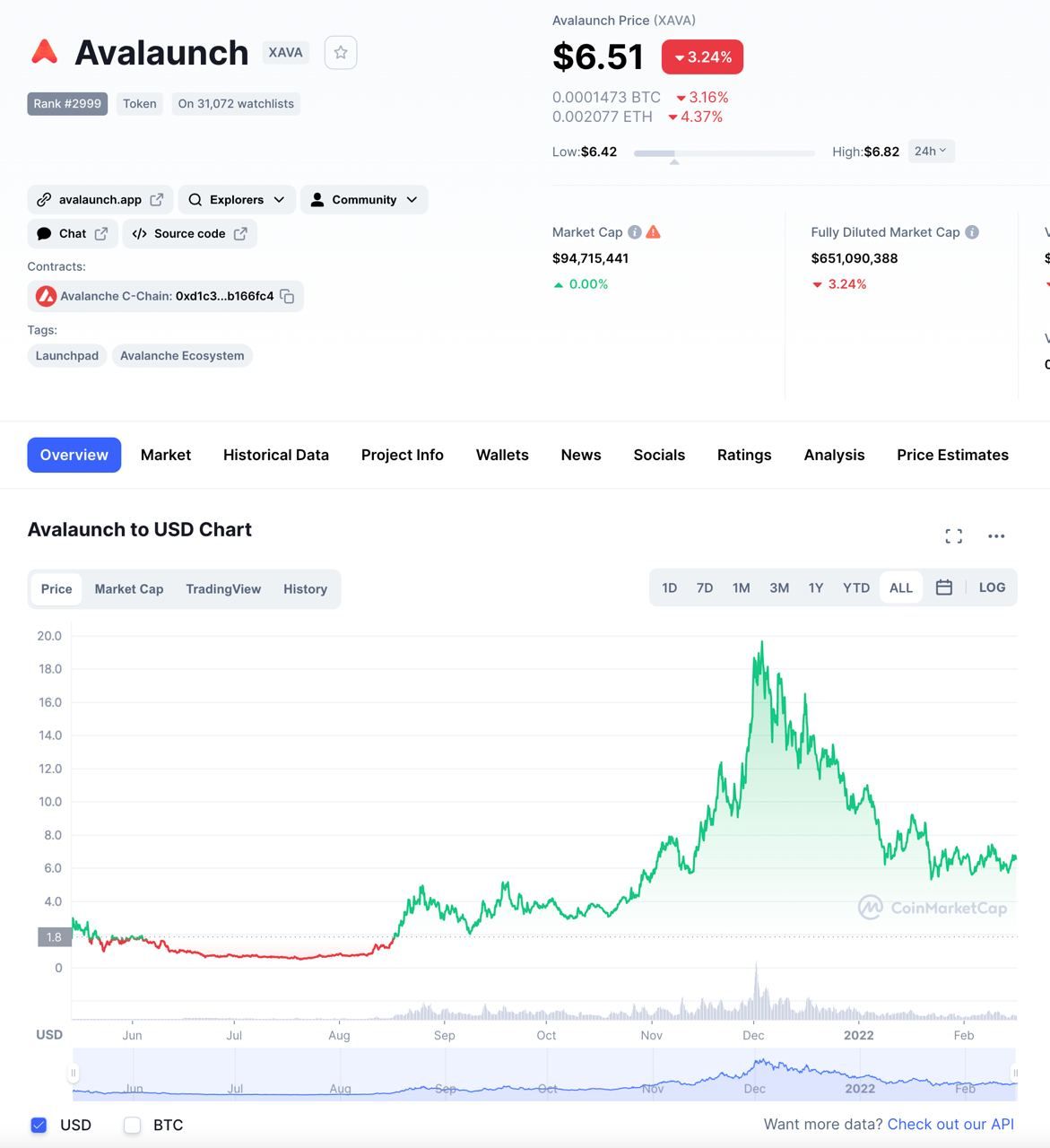Expand the Community dropdown
This screenshot has height=1148, width=1050.
pos(363,199)
